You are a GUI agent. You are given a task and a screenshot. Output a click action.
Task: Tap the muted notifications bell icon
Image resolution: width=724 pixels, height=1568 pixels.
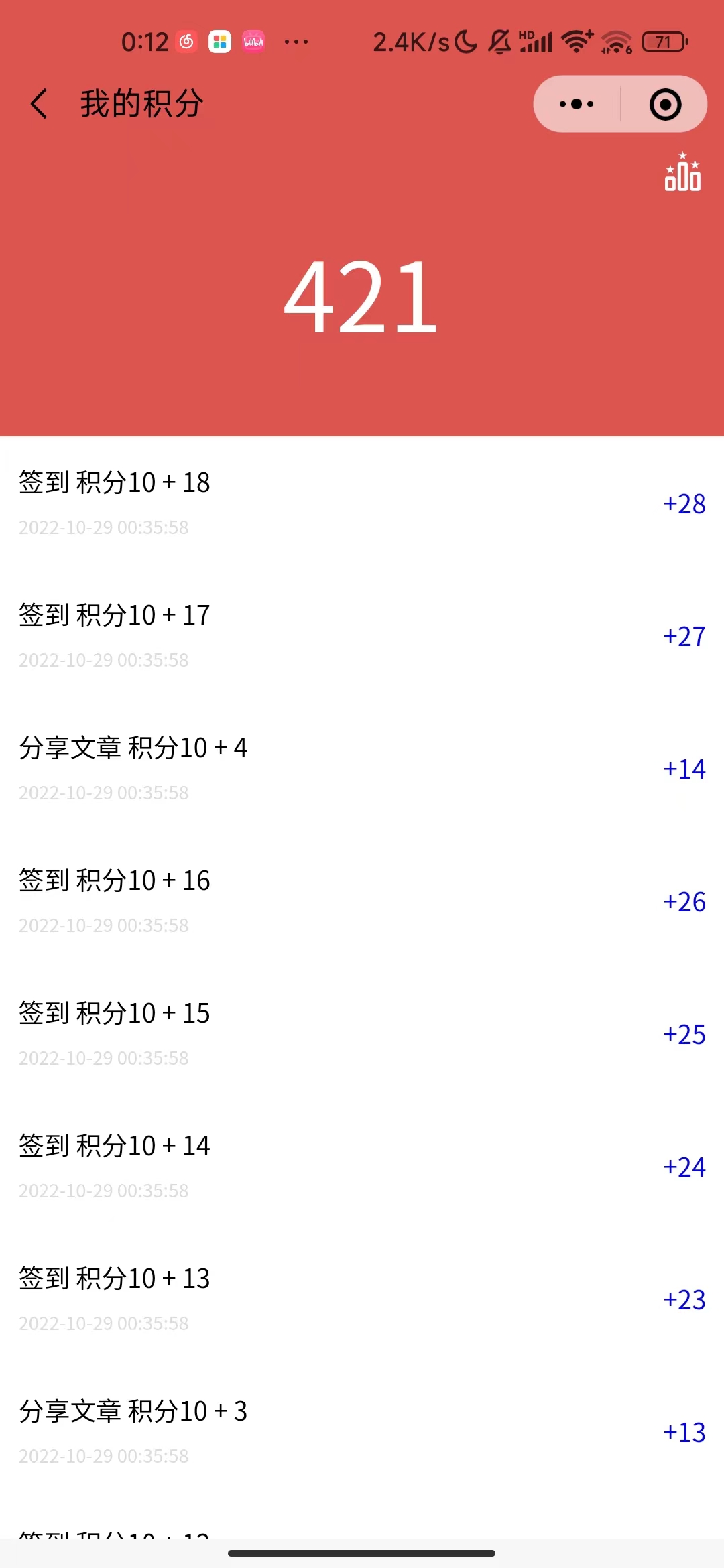499,42
